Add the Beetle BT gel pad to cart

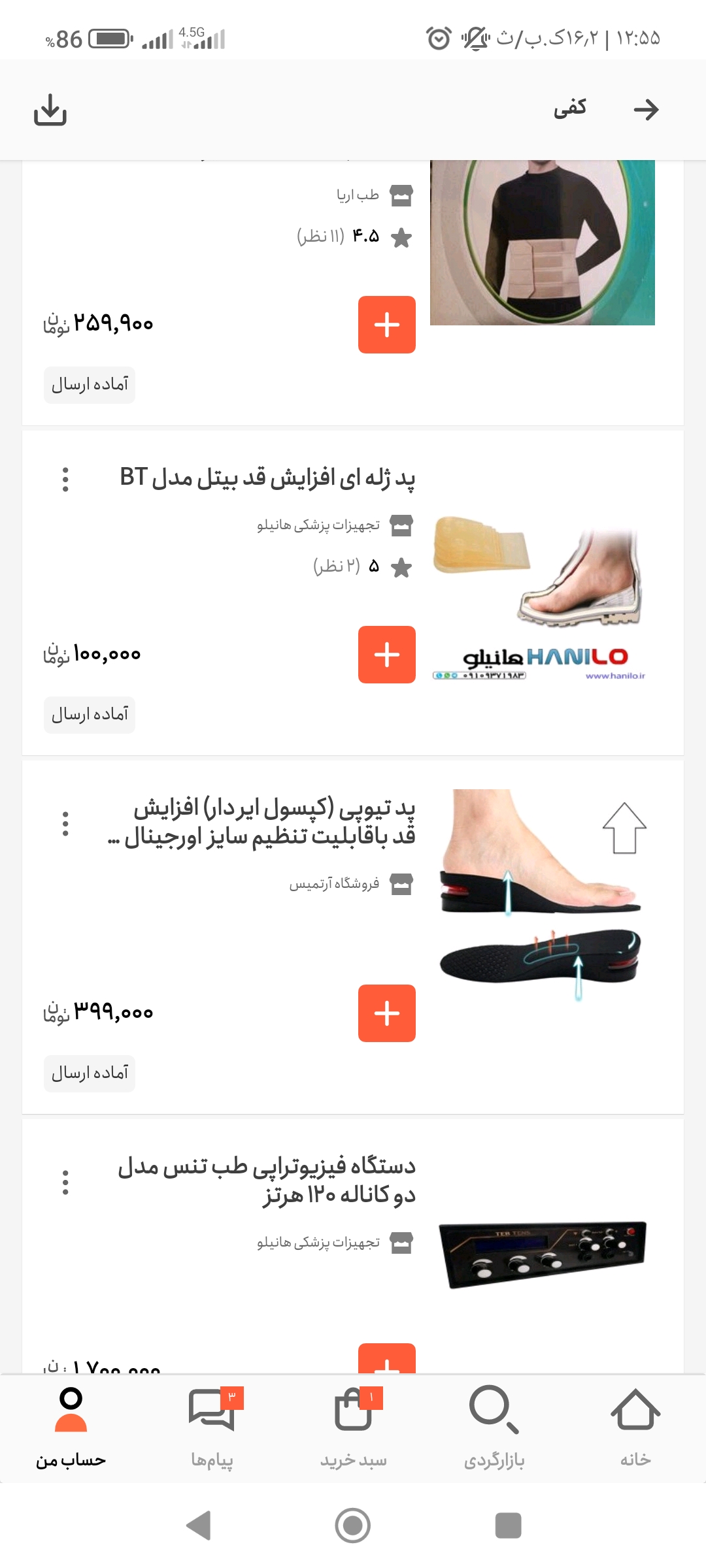(386, 655)
